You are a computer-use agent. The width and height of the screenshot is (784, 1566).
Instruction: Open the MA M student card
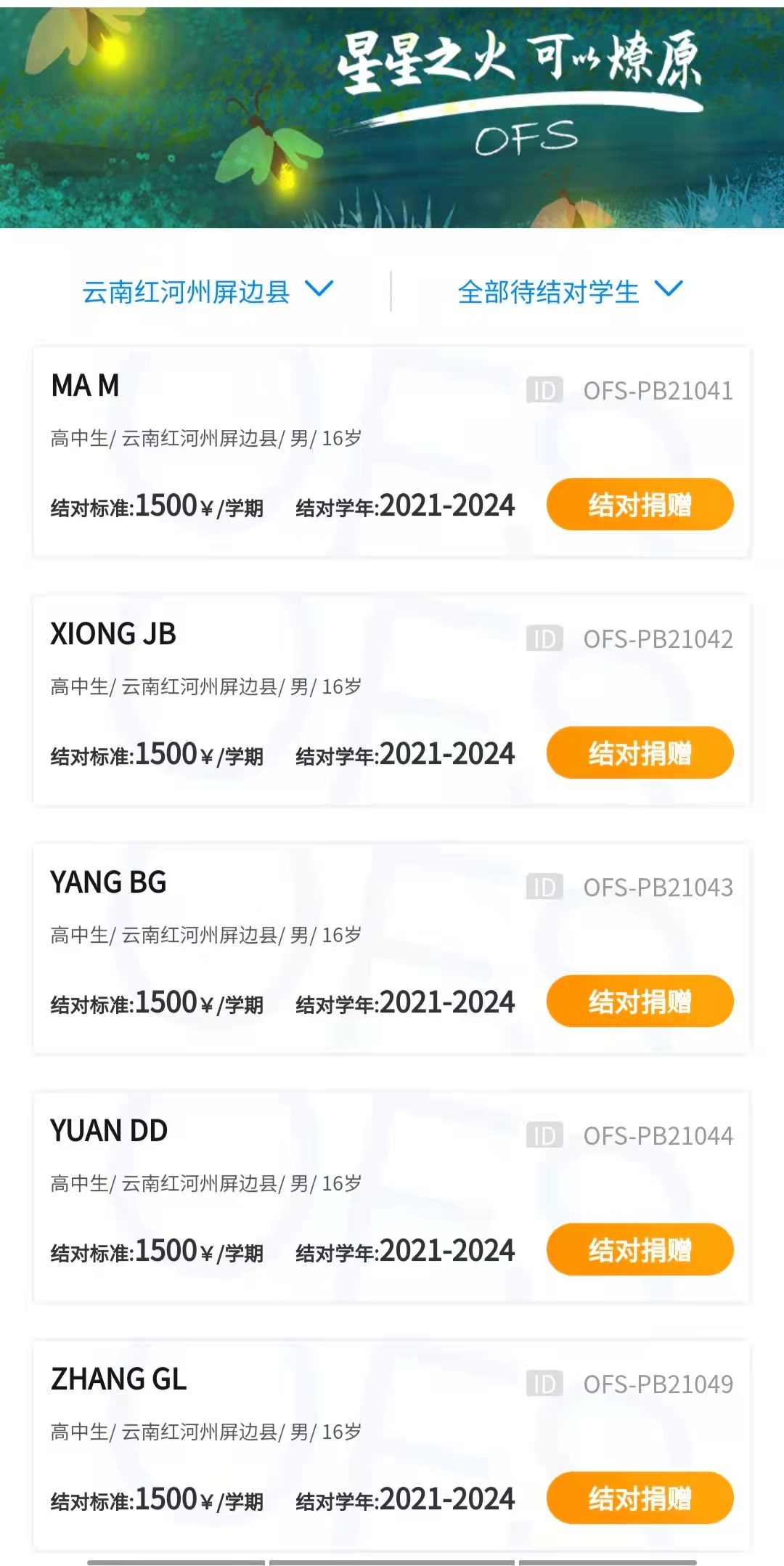(391, 453)
